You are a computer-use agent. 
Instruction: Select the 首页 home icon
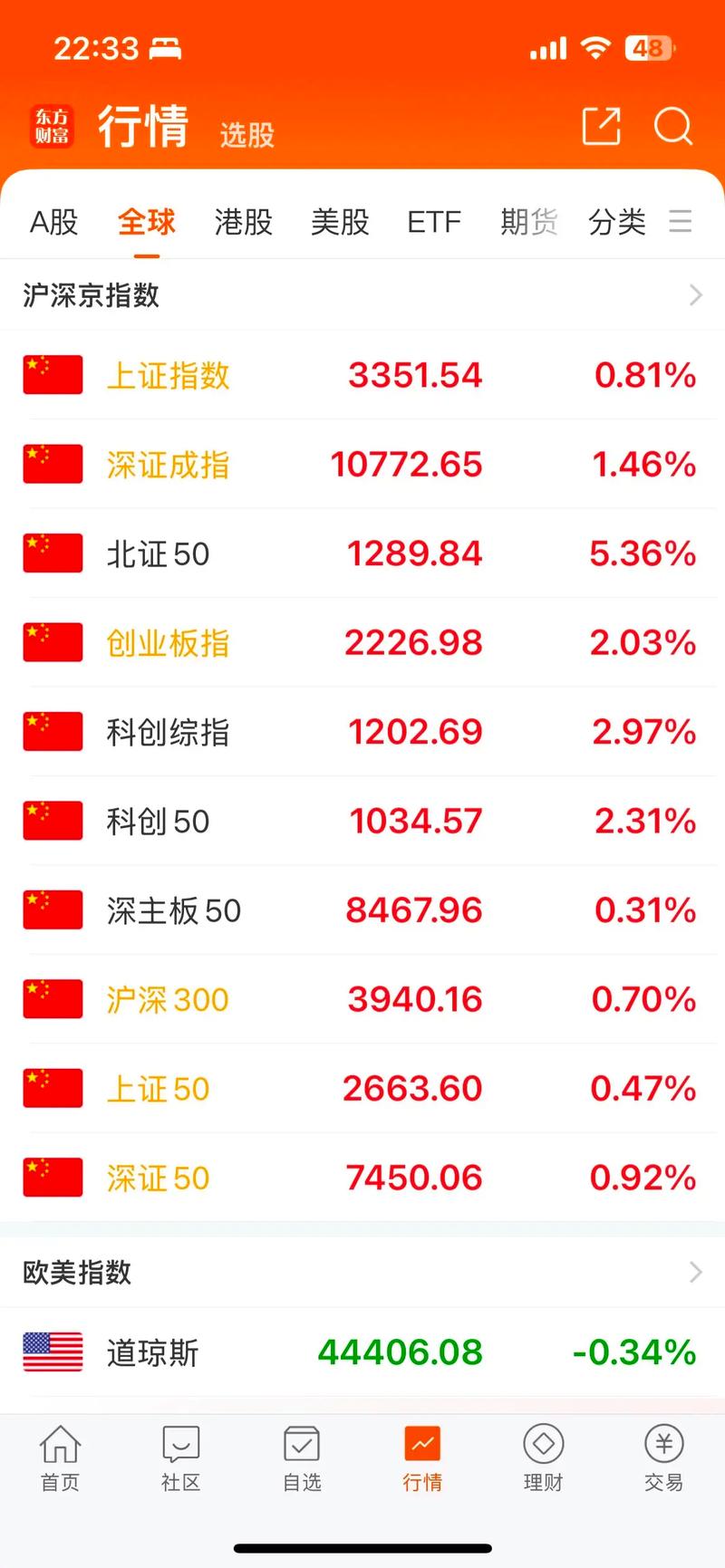coord(60,1457)
